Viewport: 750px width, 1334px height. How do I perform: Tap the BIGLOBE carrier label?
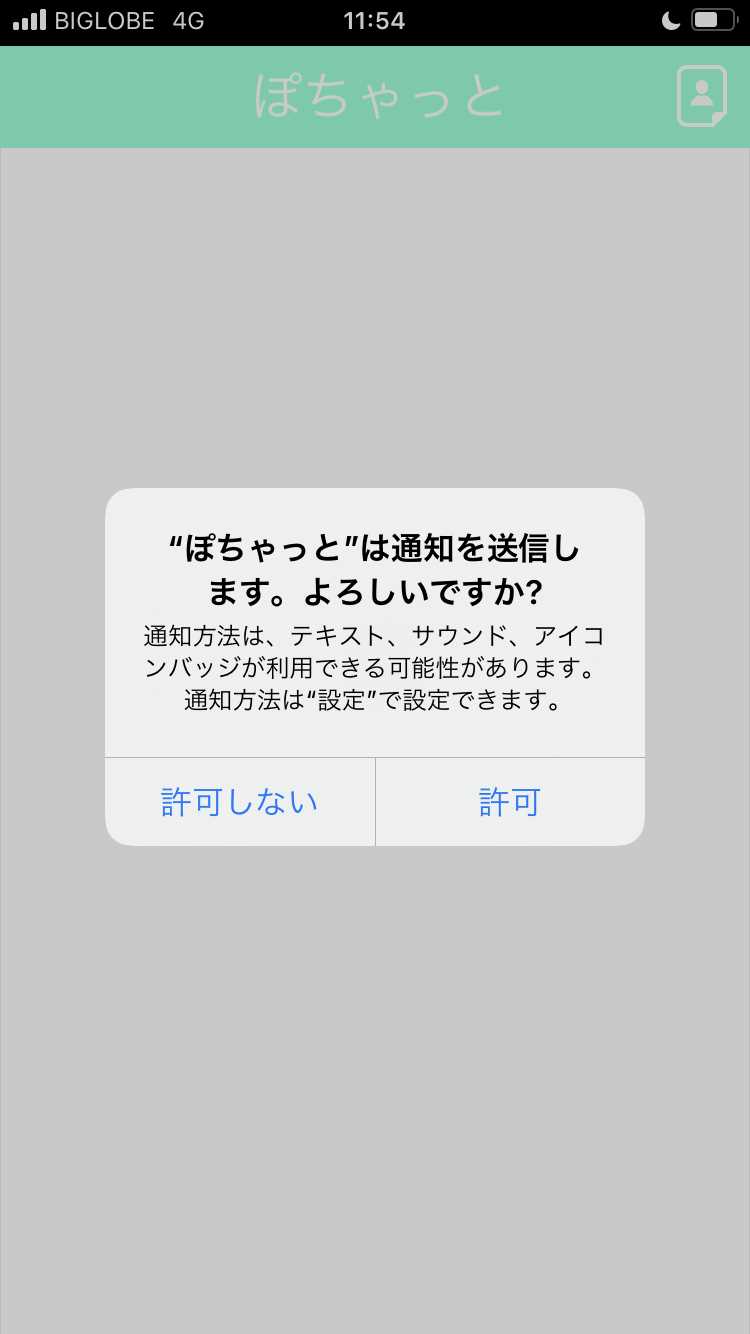coord(103,20)
